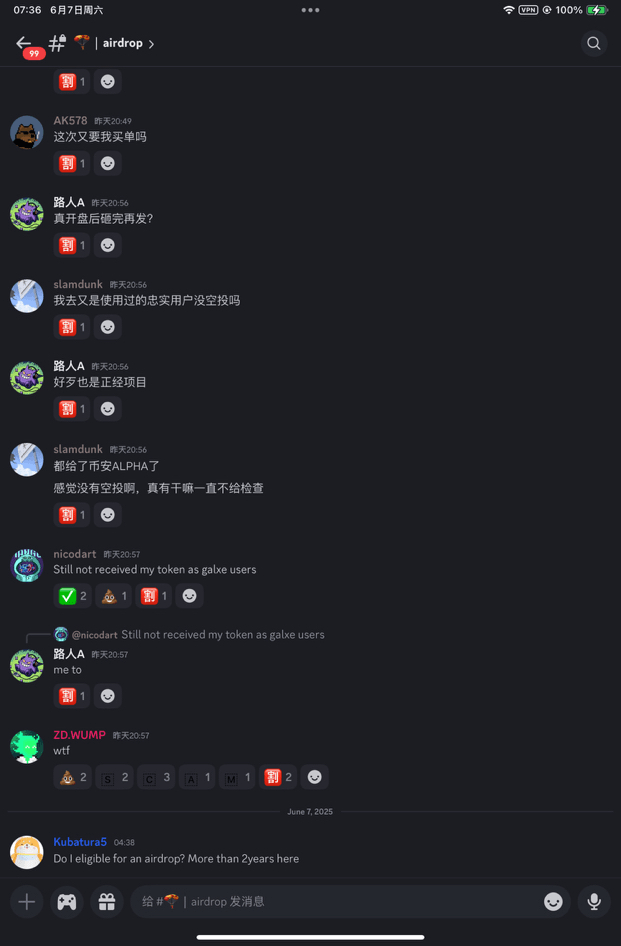
Task: Tap the poop reaction under nicodart's message
Action: (114, 596)
